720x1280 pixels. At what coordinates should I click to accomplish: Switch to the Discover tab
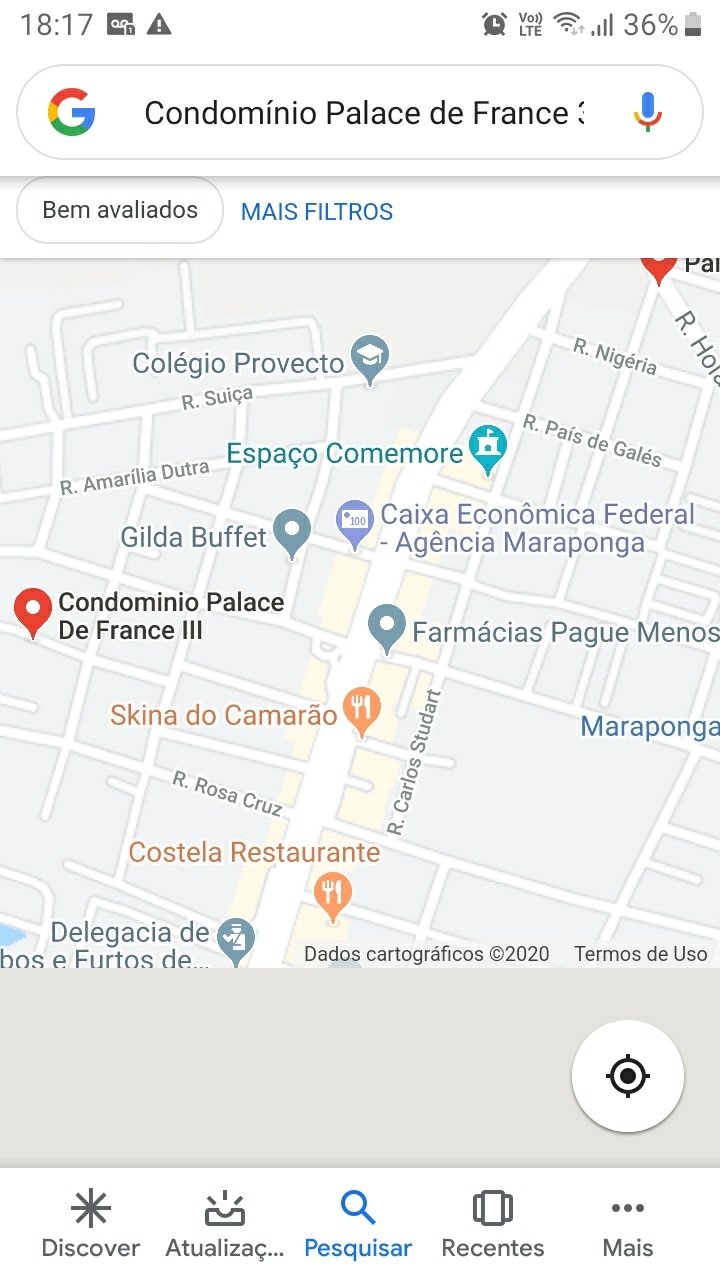pyautogui.click(x=90, y=1224)
